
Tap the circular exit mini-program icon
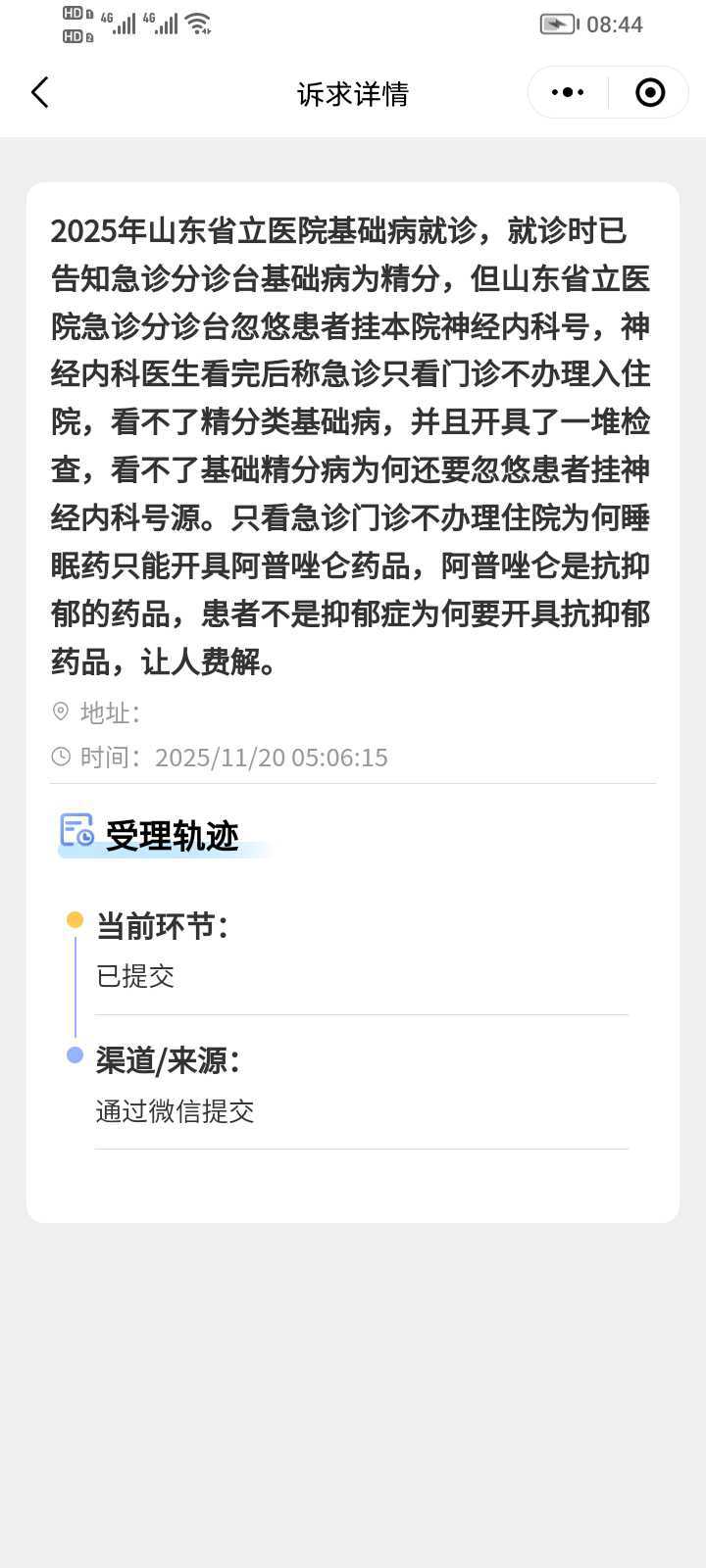pyautogui.click(x=648, y=91)
